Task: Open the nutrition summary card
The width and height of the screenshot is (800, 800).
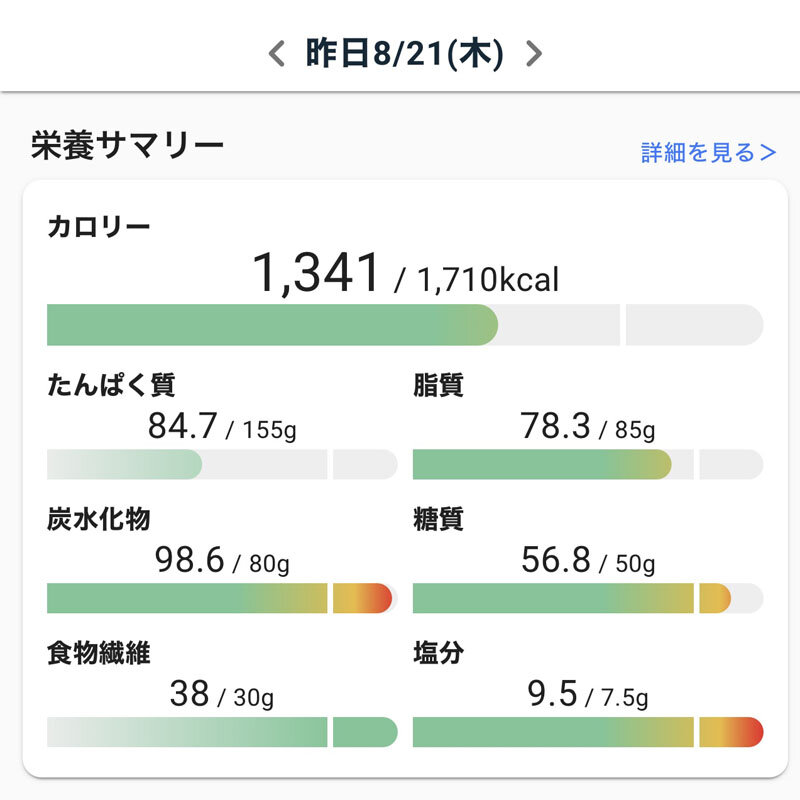Action: [404, 478]
